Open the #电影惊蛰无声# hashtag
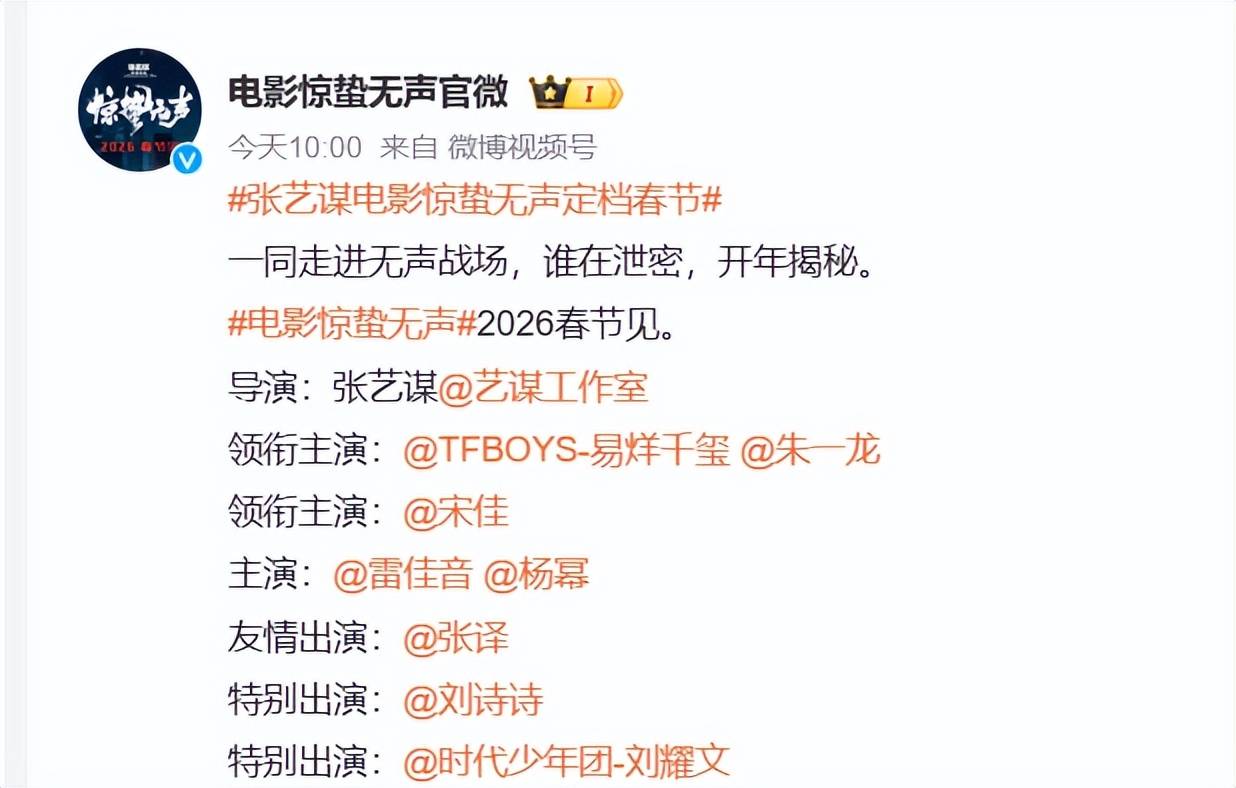The height and width of the screenshot is (788, 1236). [x=352, y=325]
